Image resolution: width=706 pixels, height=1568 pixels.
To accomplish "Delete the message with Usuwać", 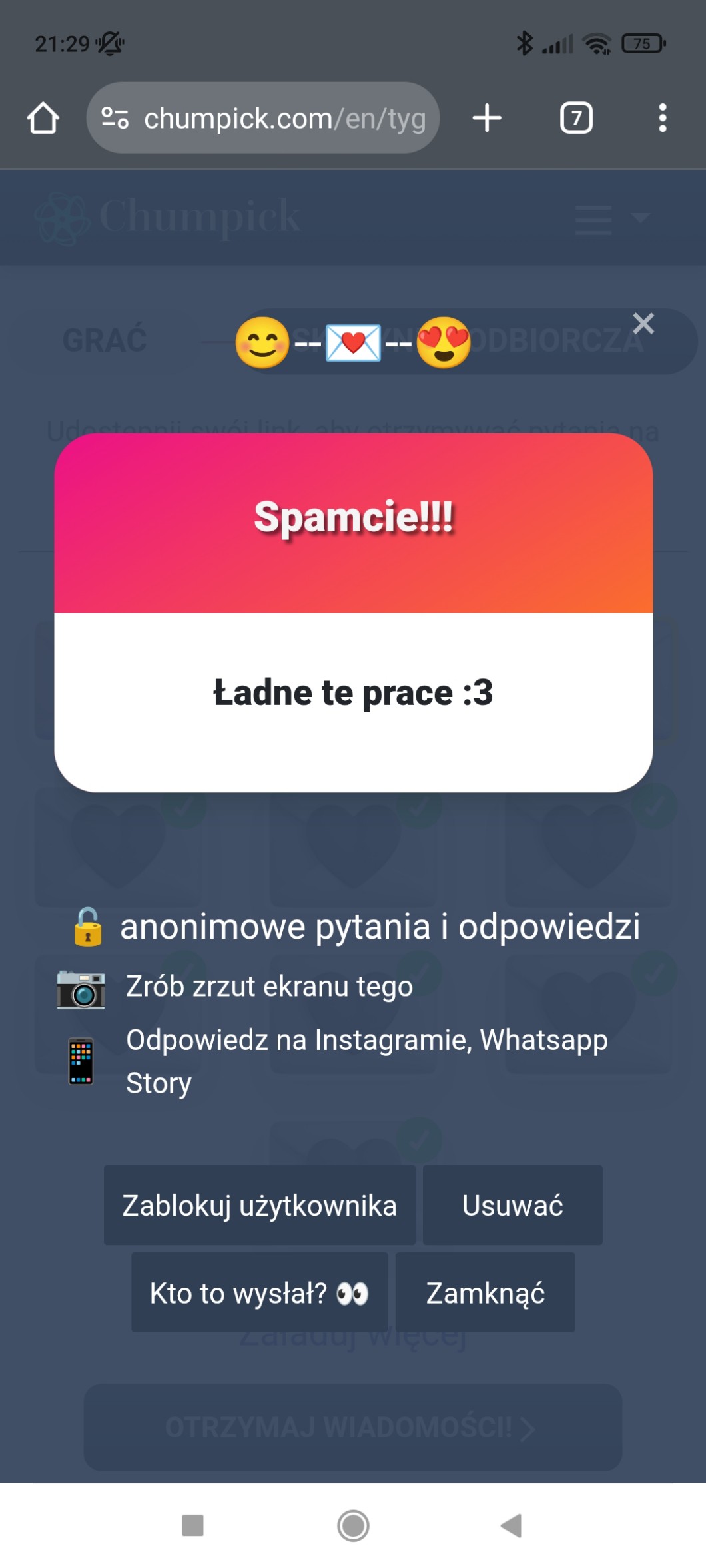I will 512,1205.
